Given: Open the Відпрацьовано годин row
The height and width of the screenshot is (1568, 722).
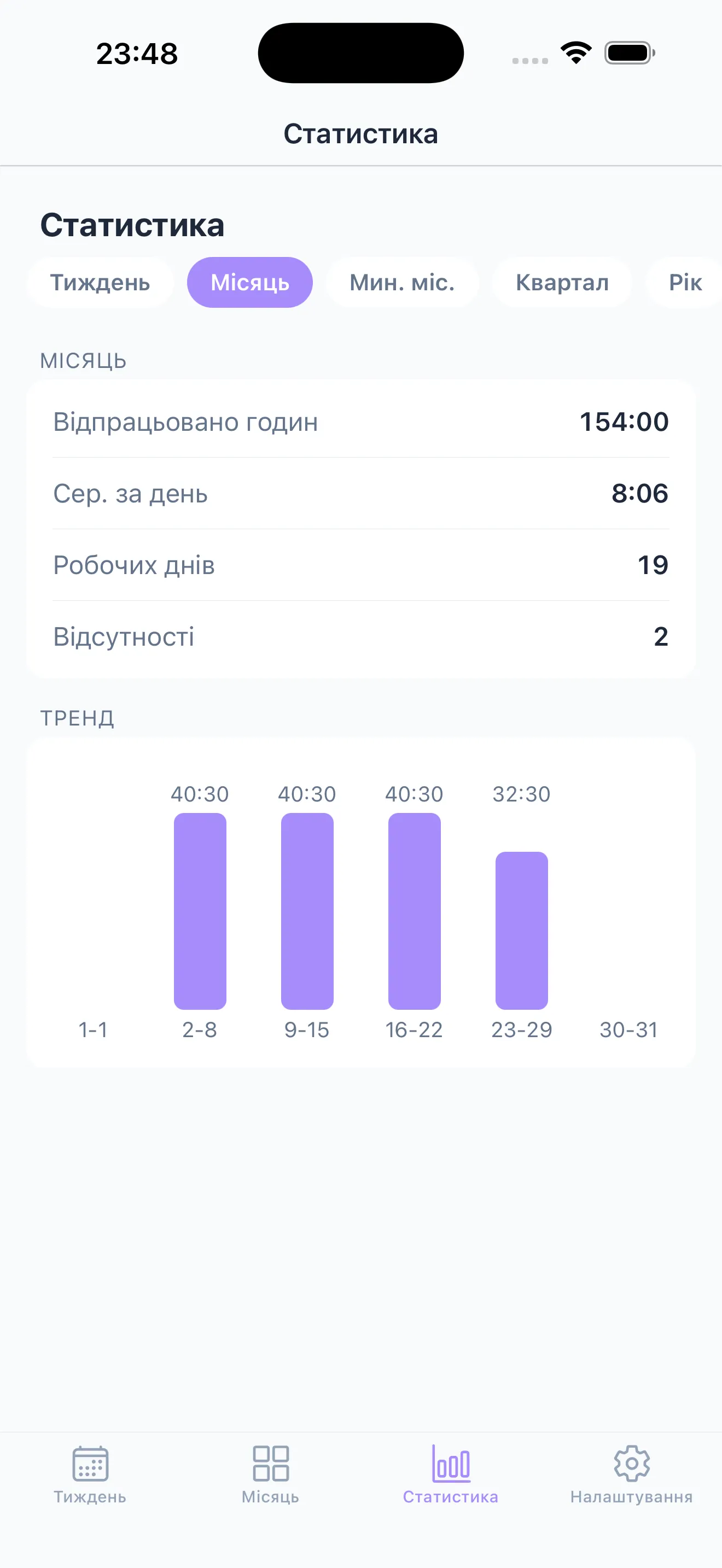Looking at the screenshot, I should [x=360, y=423].
